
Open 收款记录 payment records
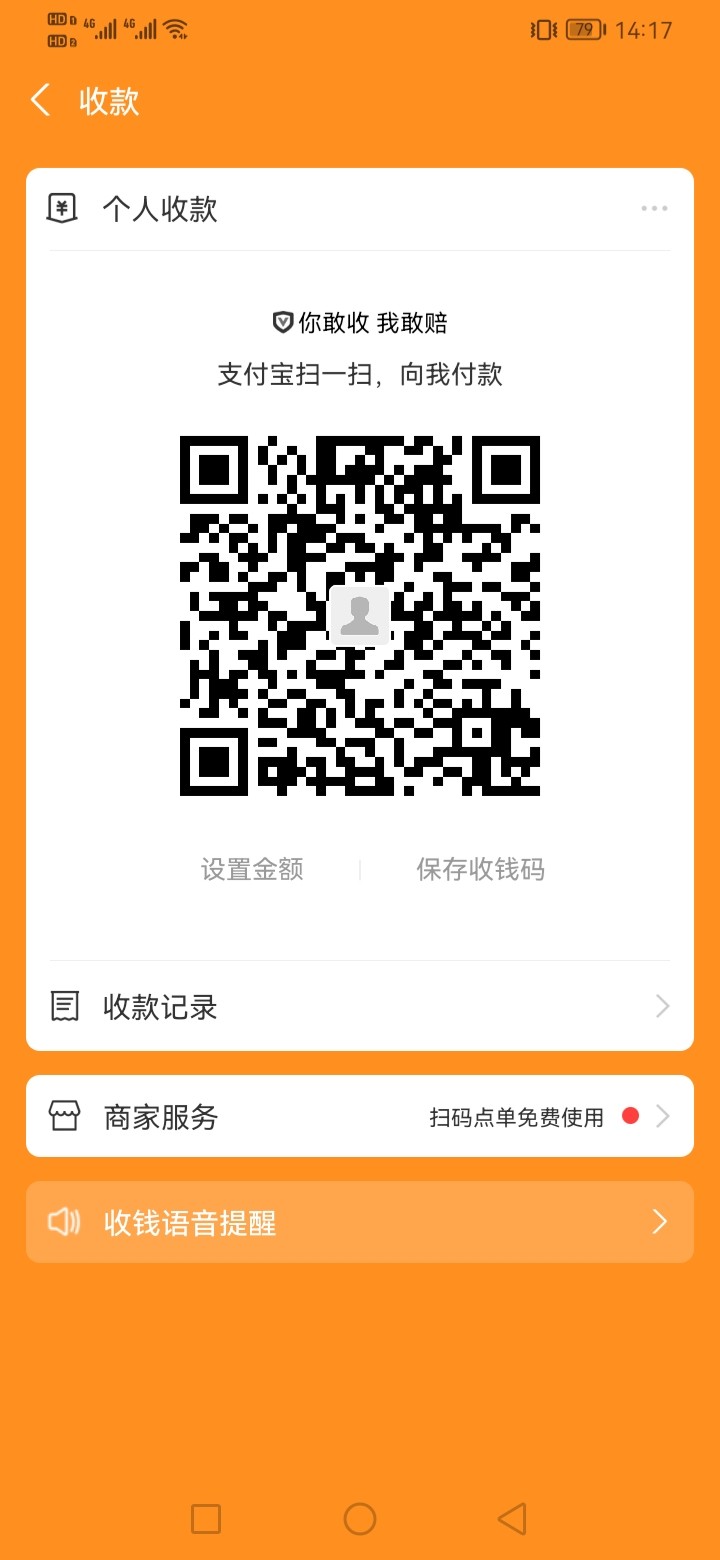click(x=360, y=1006)
